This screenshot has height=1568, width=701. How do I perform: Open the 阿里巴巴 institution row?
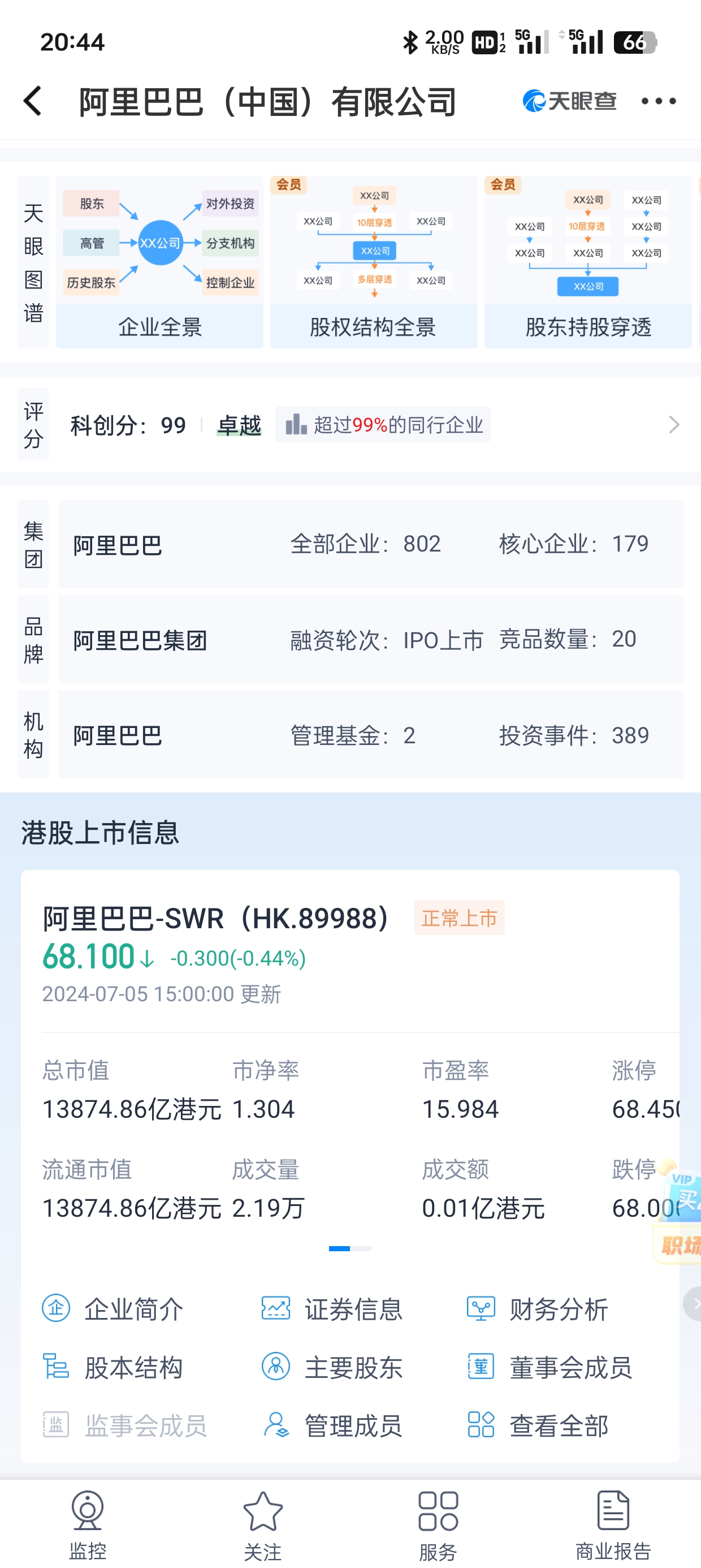point(370,735)
